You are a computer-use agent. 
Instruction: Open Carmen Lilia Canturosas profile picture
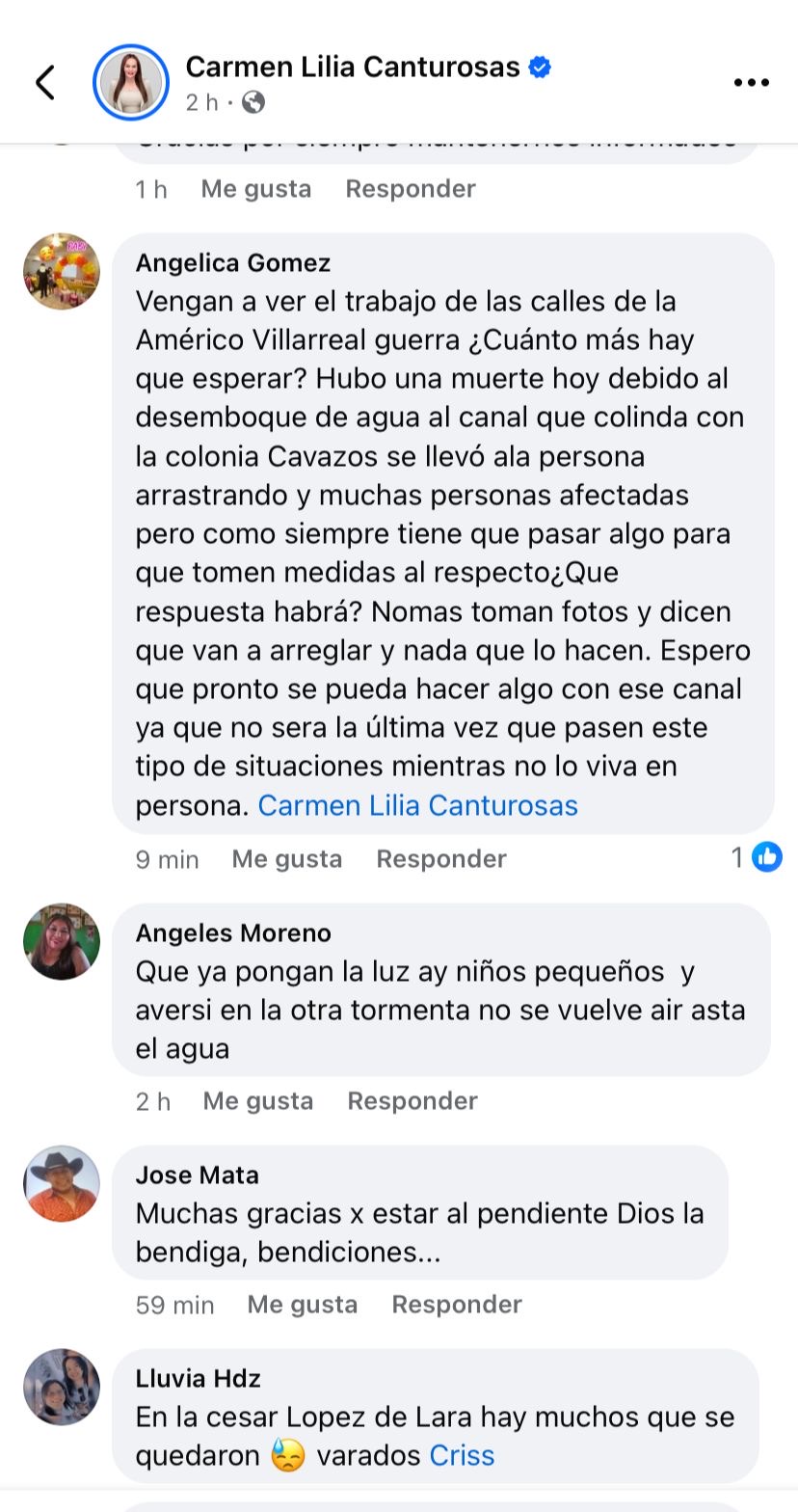click(x=130, y=83)
